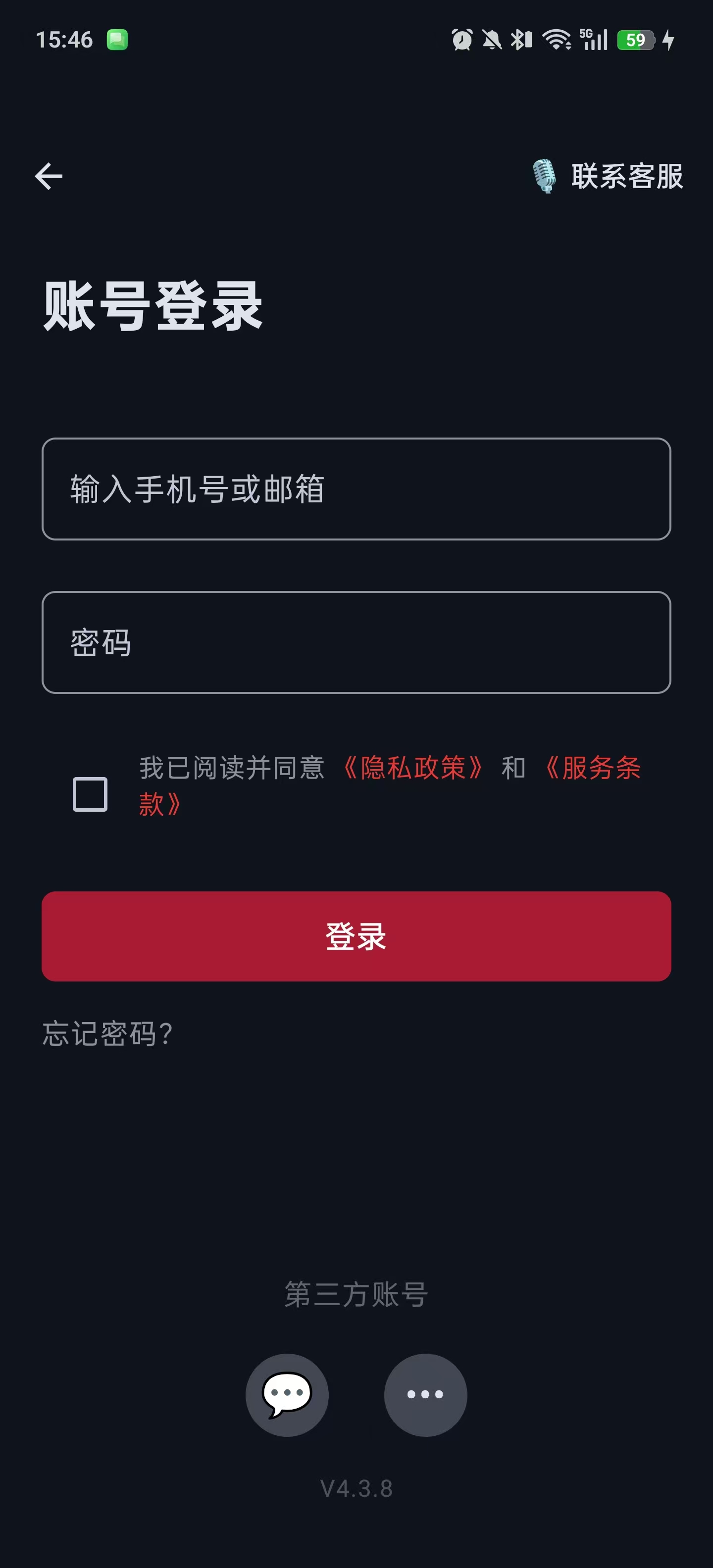Image resolution: width=713 pixels, height=1568 pixels.
Task: Show more third-party login options
Action: (425, 1395)
